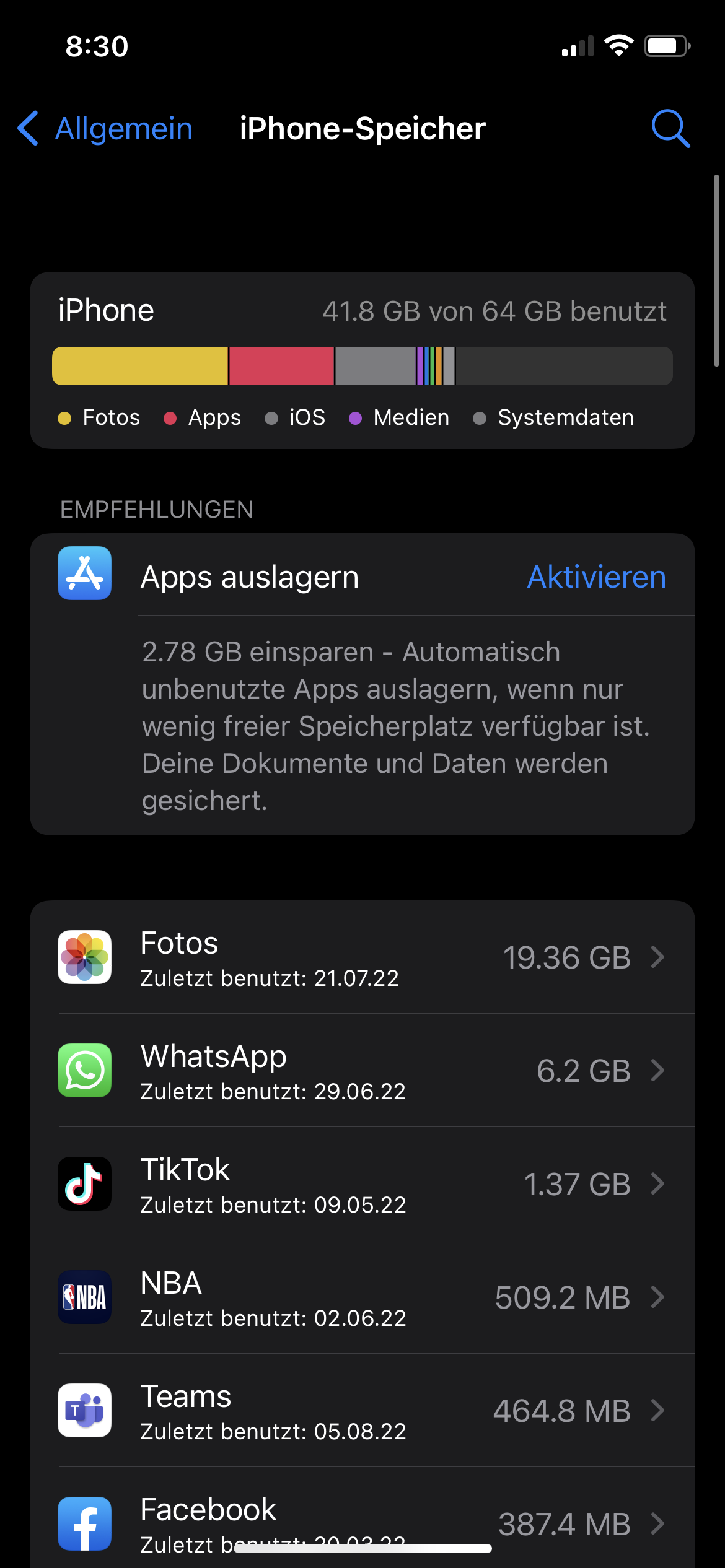The width and height of the screenshot is (725, 1568).
Task: Tap Aktivieren for Apps auslagern
Action: (596, 577)
